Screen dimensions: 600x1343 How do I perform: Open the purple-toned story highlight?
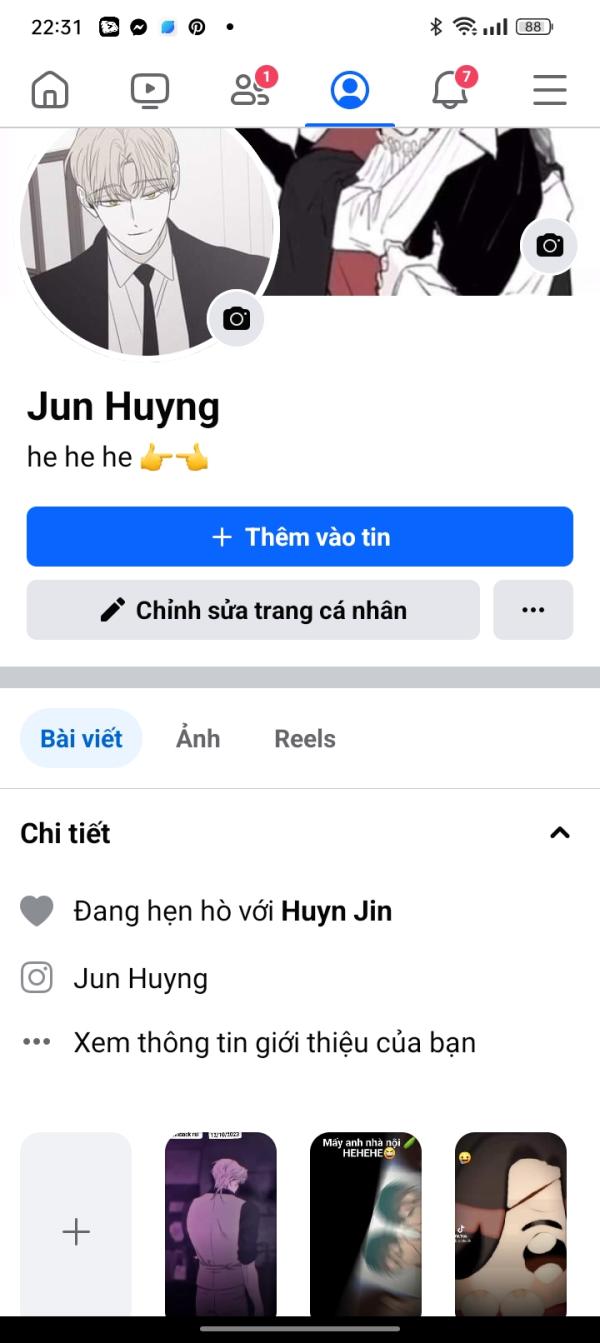pyautogui.click(x=221, y=1226)
